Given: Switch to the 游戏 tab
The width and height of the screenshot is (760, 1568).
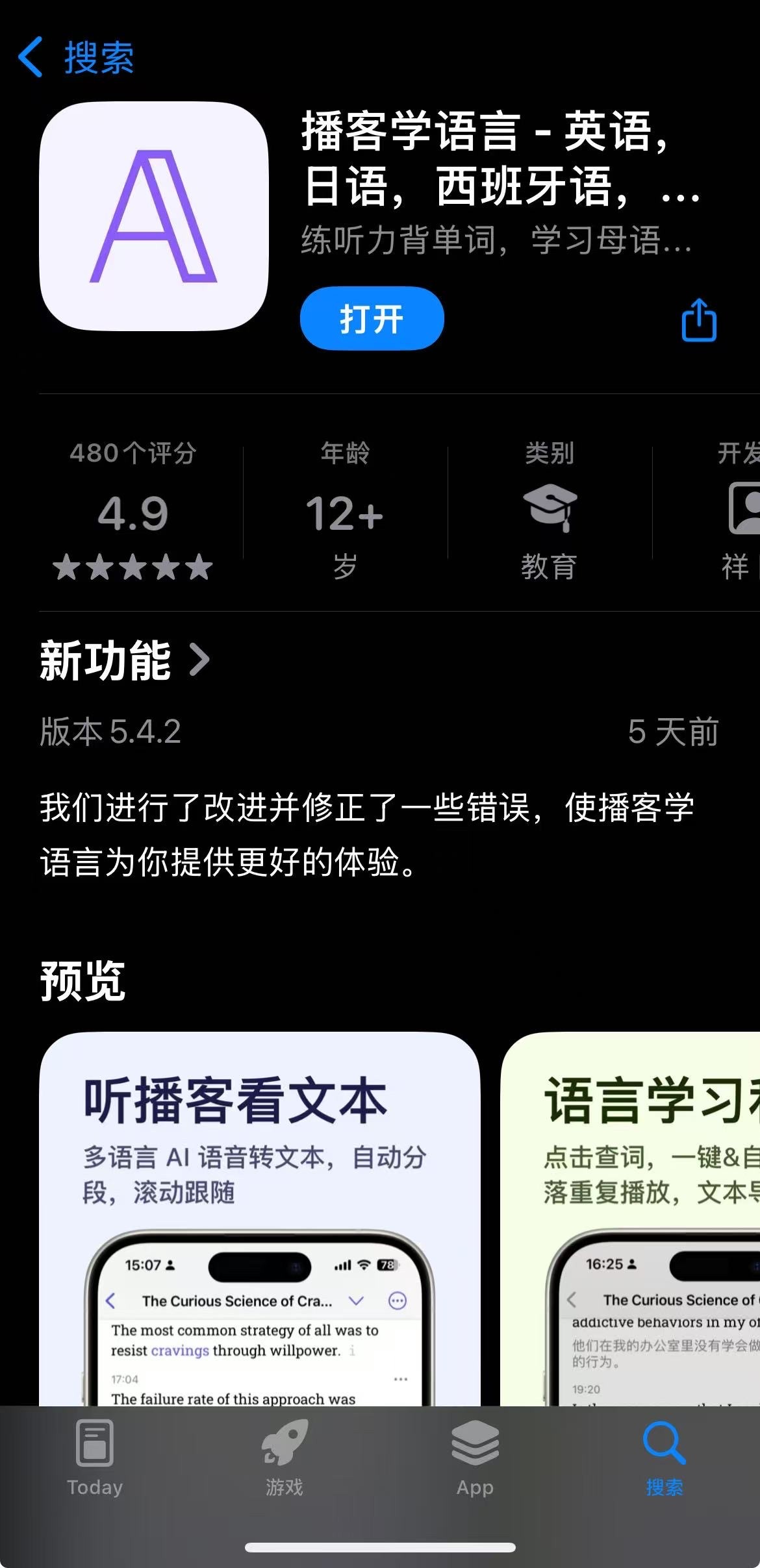Looking at the screenshot, I should click(285, 1458).
